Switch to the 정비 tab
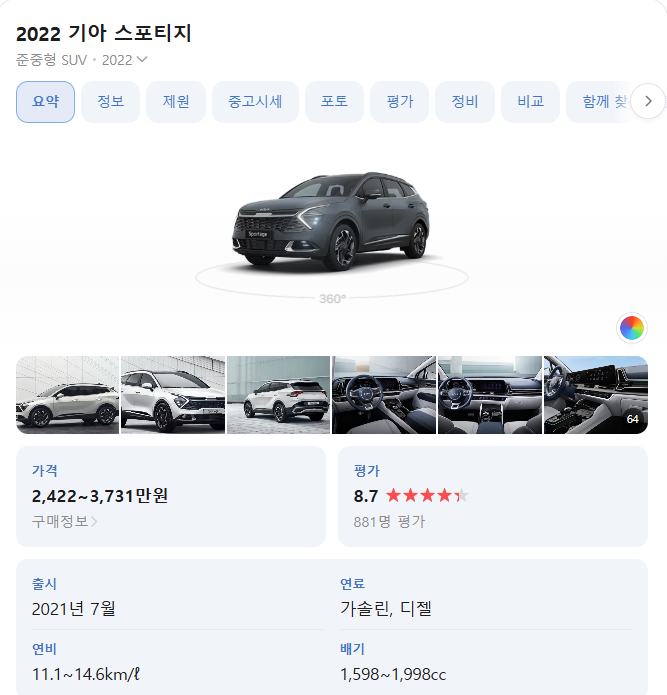667x695 pixels. pyautogui.click(x=465, y=102)
